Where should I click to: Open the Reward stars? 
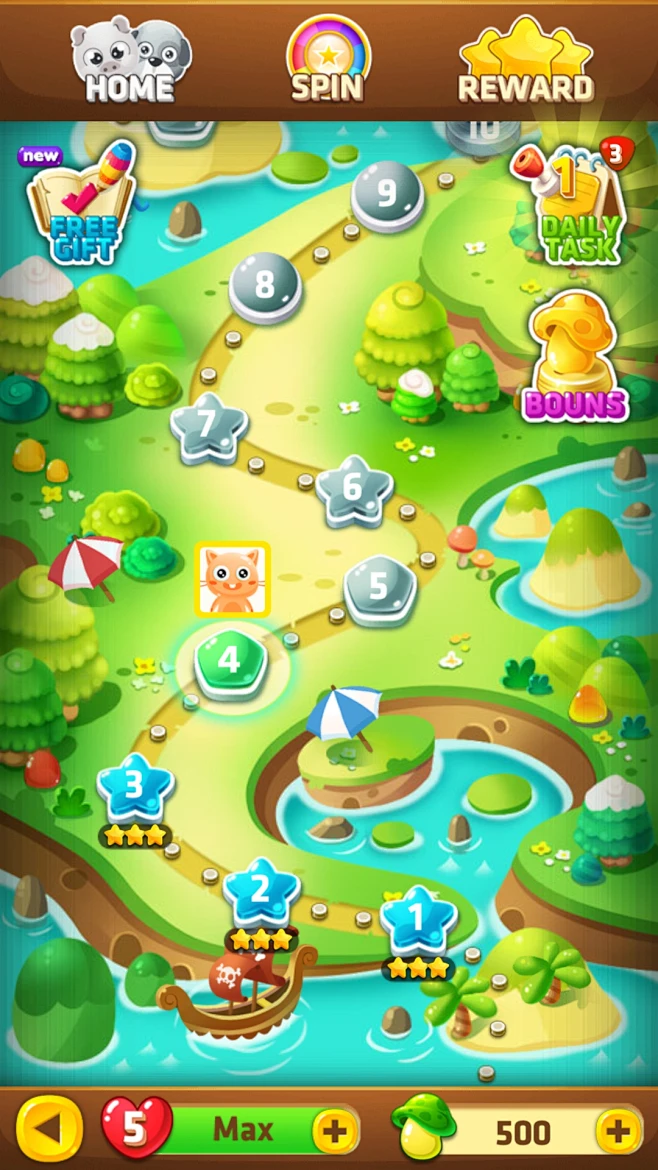pos(525,60)
